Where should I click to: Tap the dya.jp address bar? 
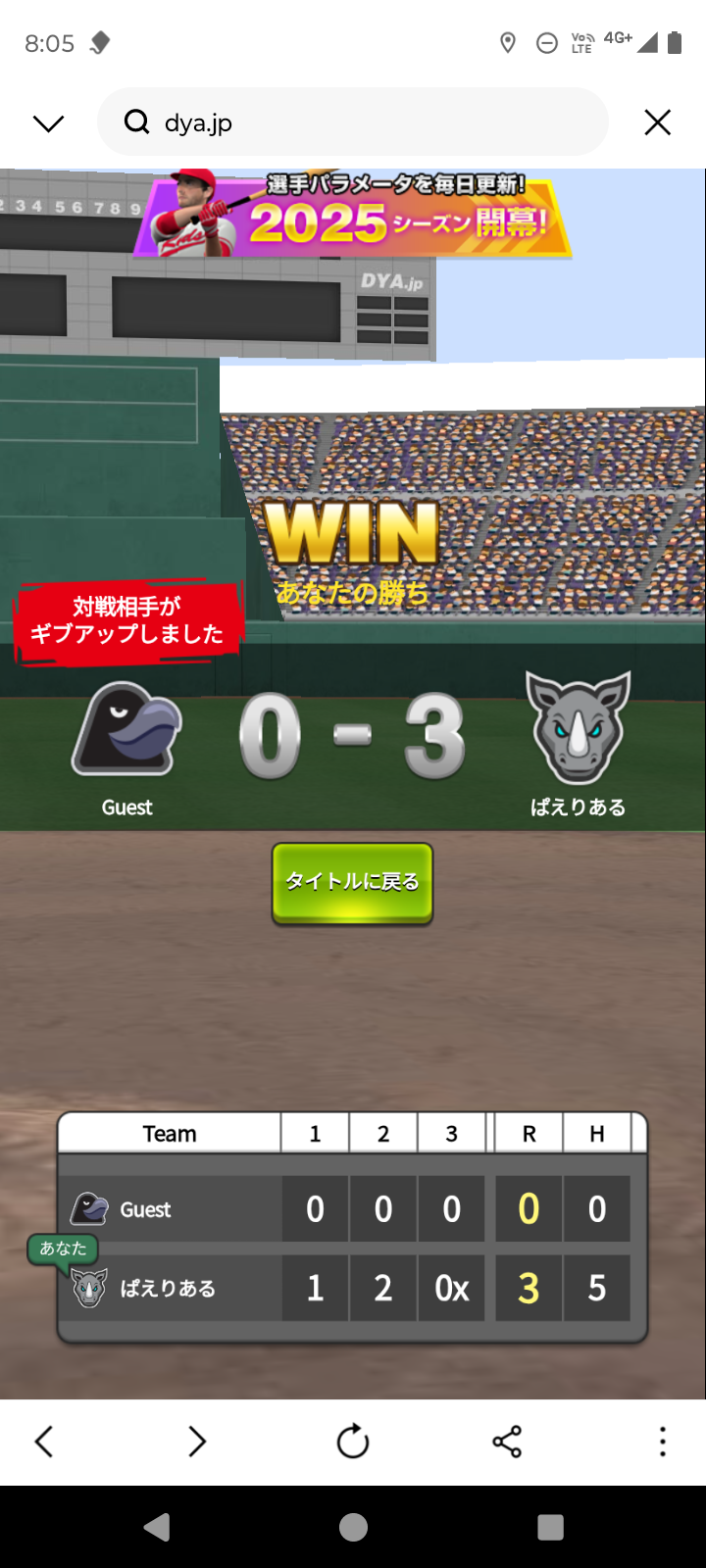point(353,122)
